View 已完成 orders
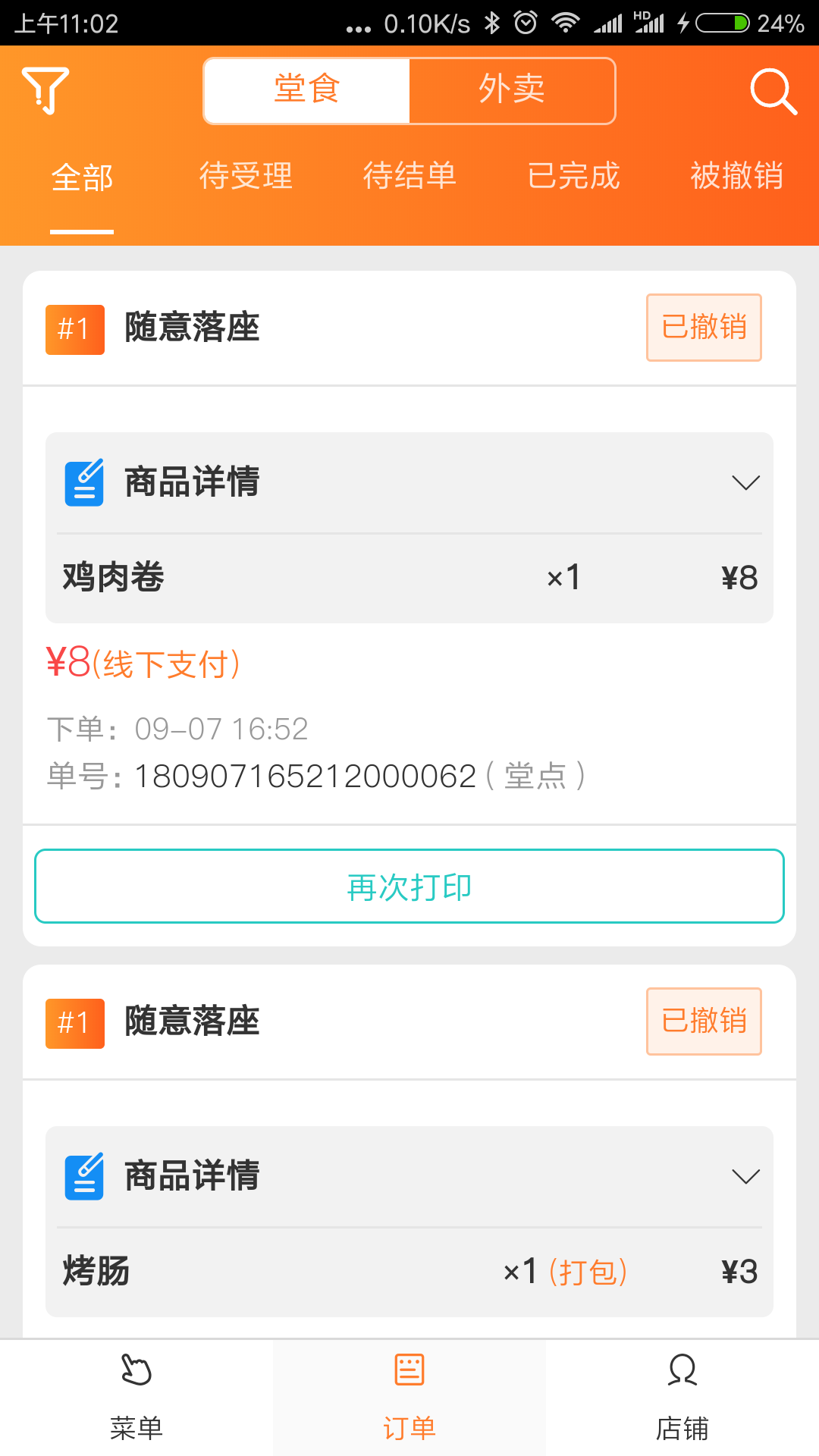Viewport: 819px width, 1456px height. pyautogui.click(x=573, y=177)
